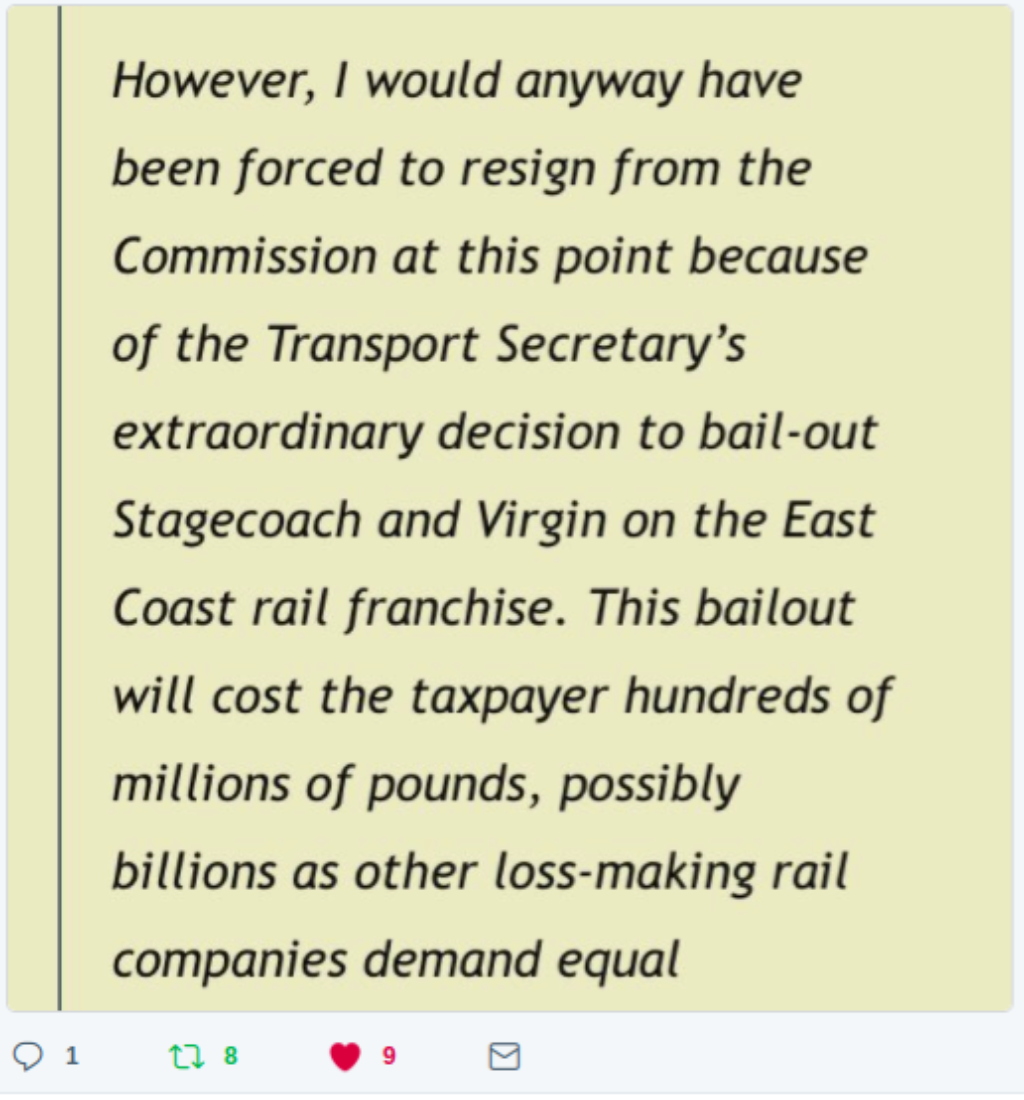Open the quoted resignation letter image

510,508
